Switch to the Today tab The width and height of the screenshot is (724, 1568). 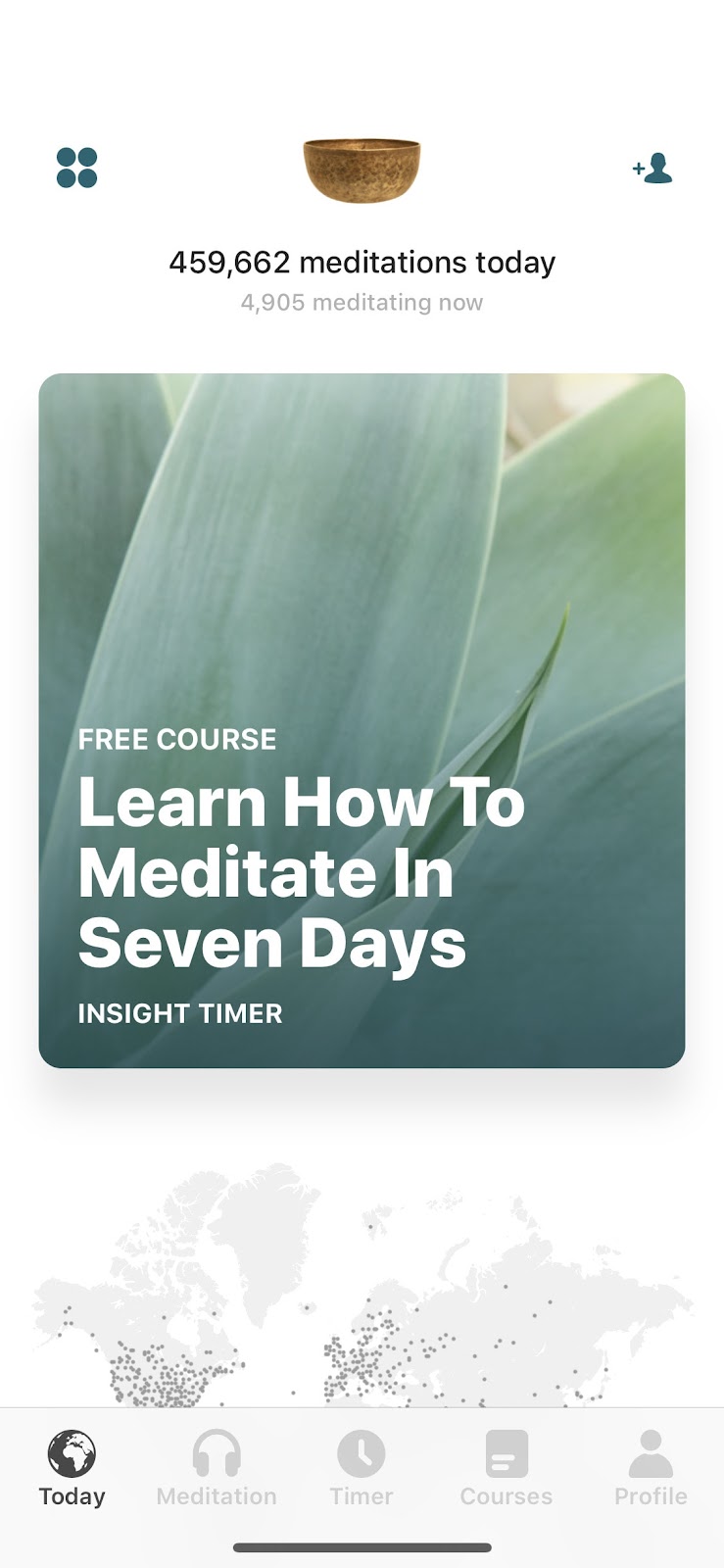[72, 1467]
